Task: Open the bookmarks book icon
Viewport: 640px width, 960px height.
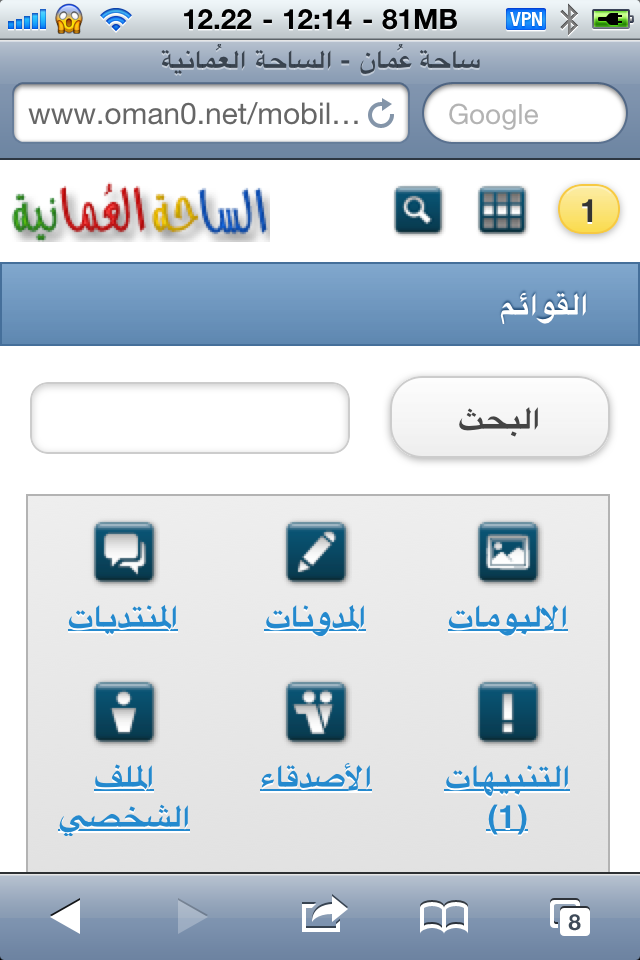Action: [x=443, y=917]
